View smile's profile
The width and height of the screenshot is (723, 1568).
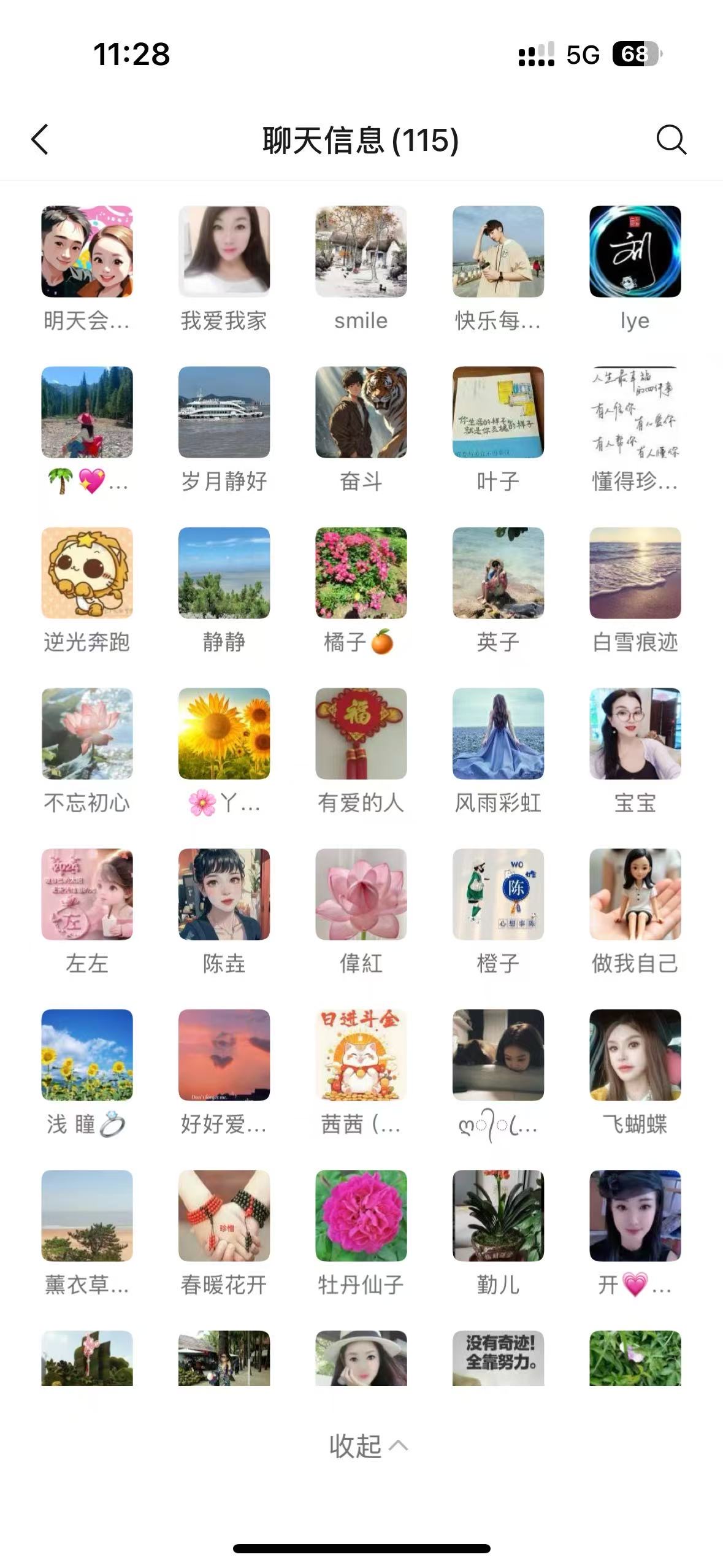[361, 252]
